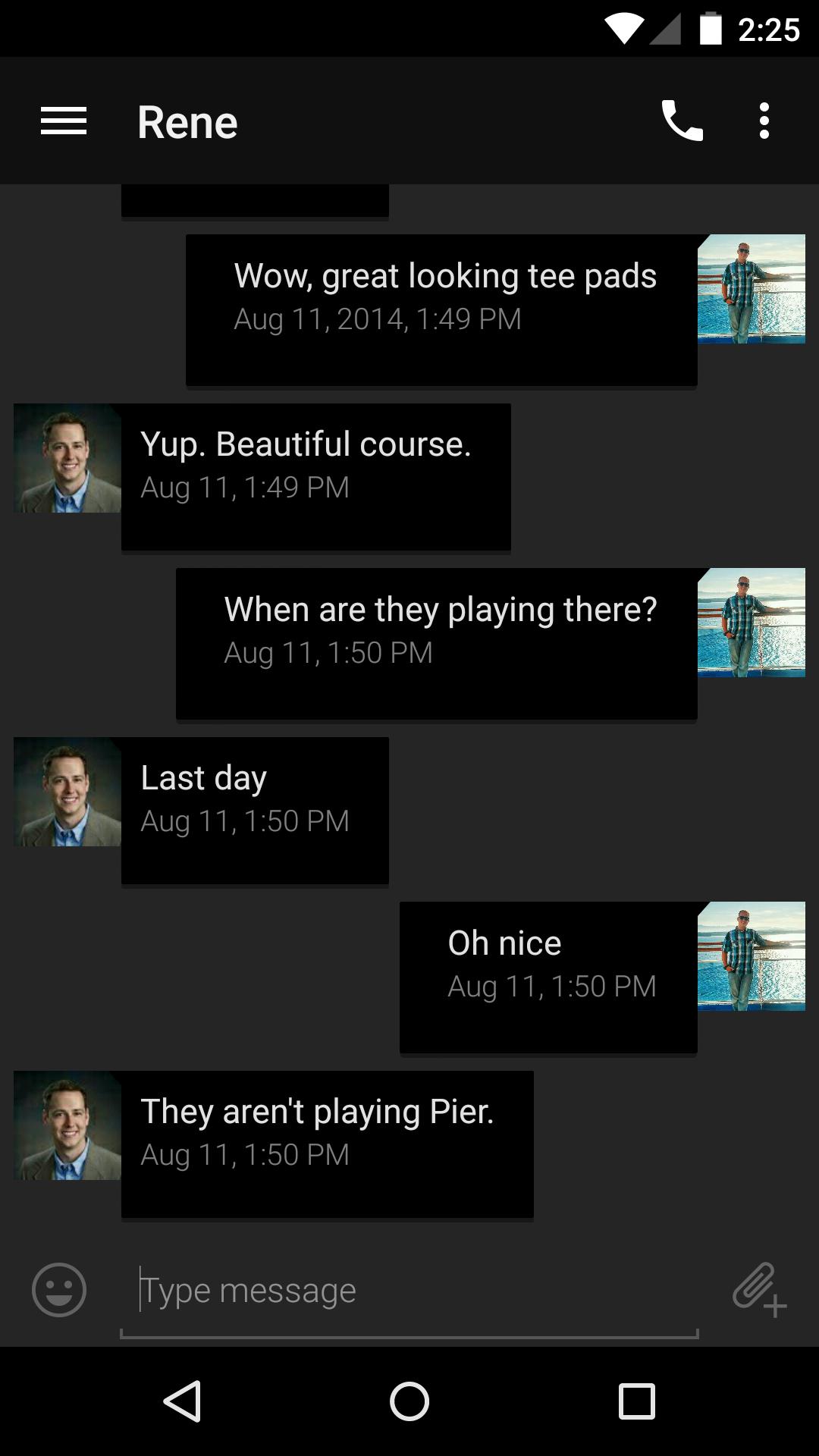Call Rene with the phone icon

click(682, 121)
